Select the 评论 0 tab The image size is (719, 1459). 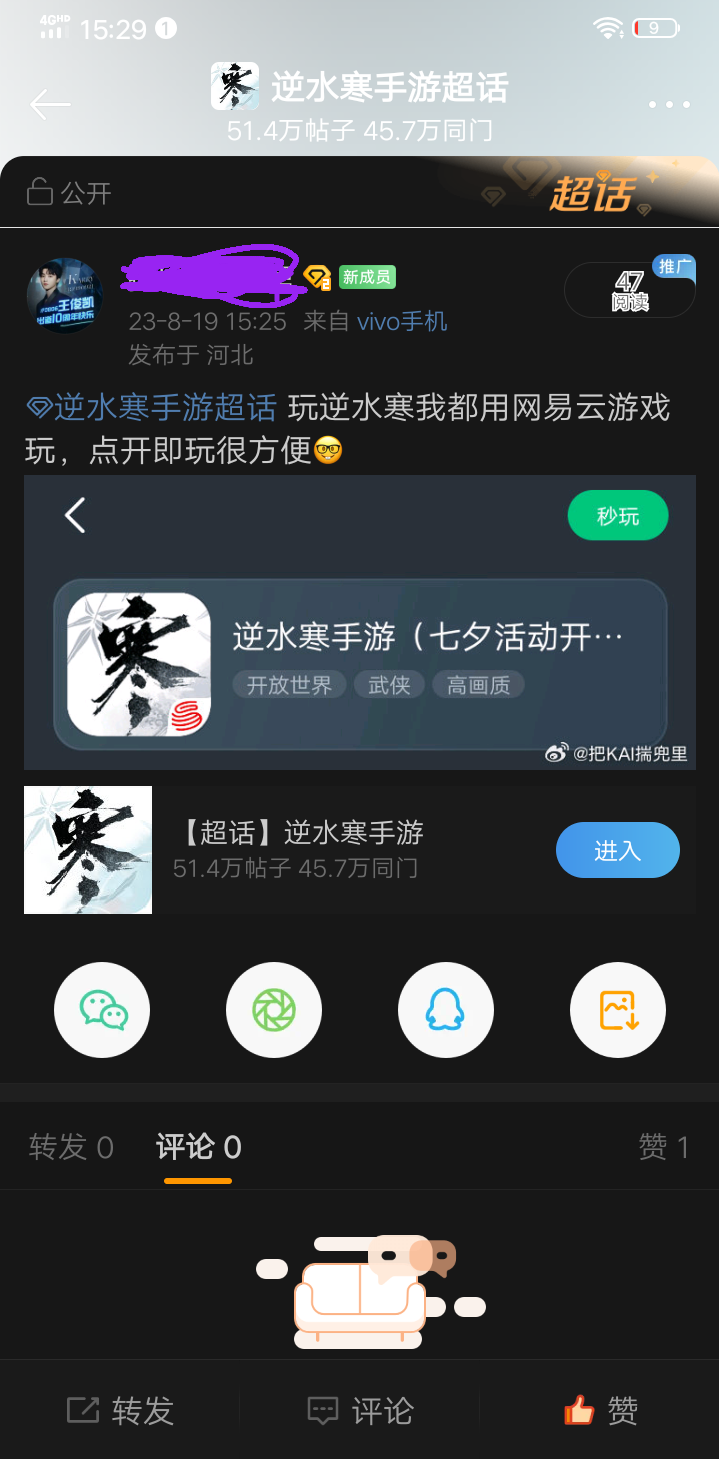pos(198,1147)
